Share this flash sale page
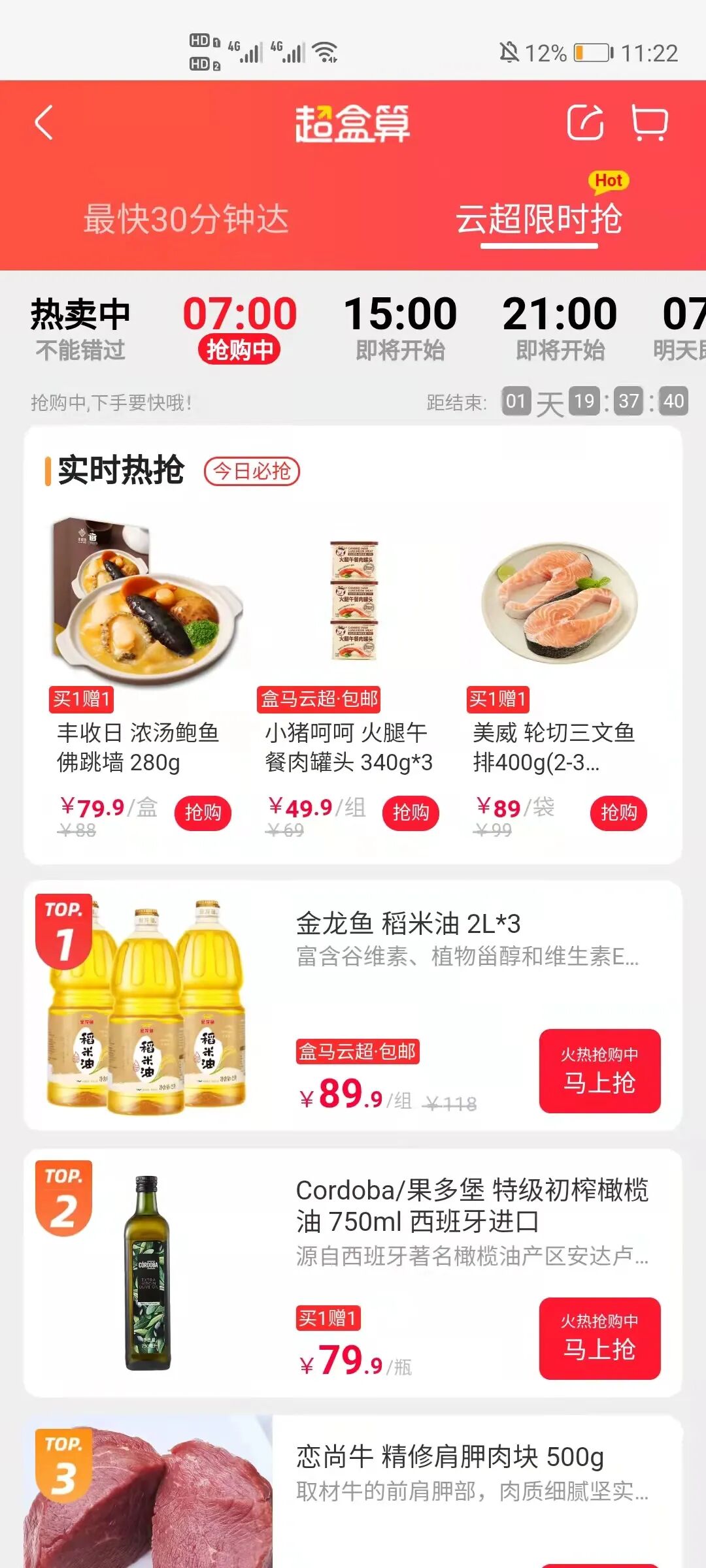Screen dimensions: 706x1568 pos(584,123)
